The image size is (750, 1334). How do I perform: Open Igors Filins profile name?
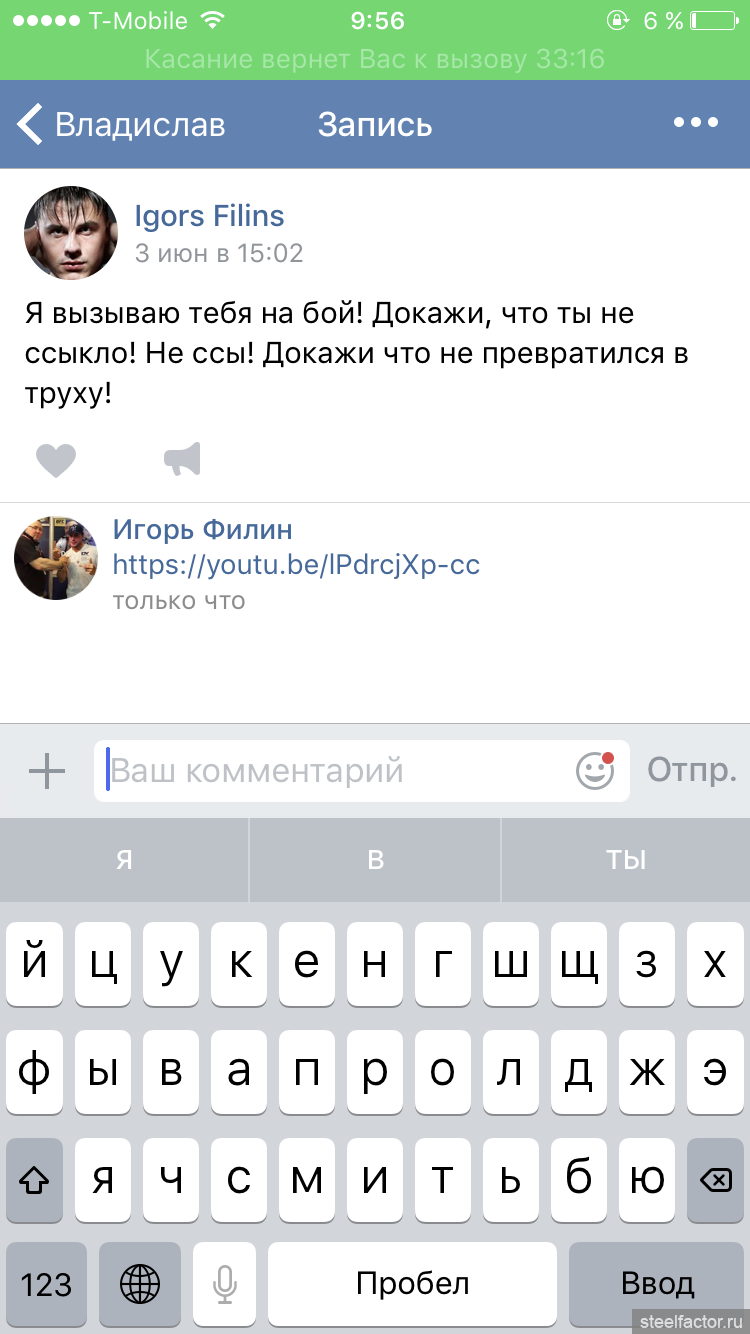coord(209,216)
